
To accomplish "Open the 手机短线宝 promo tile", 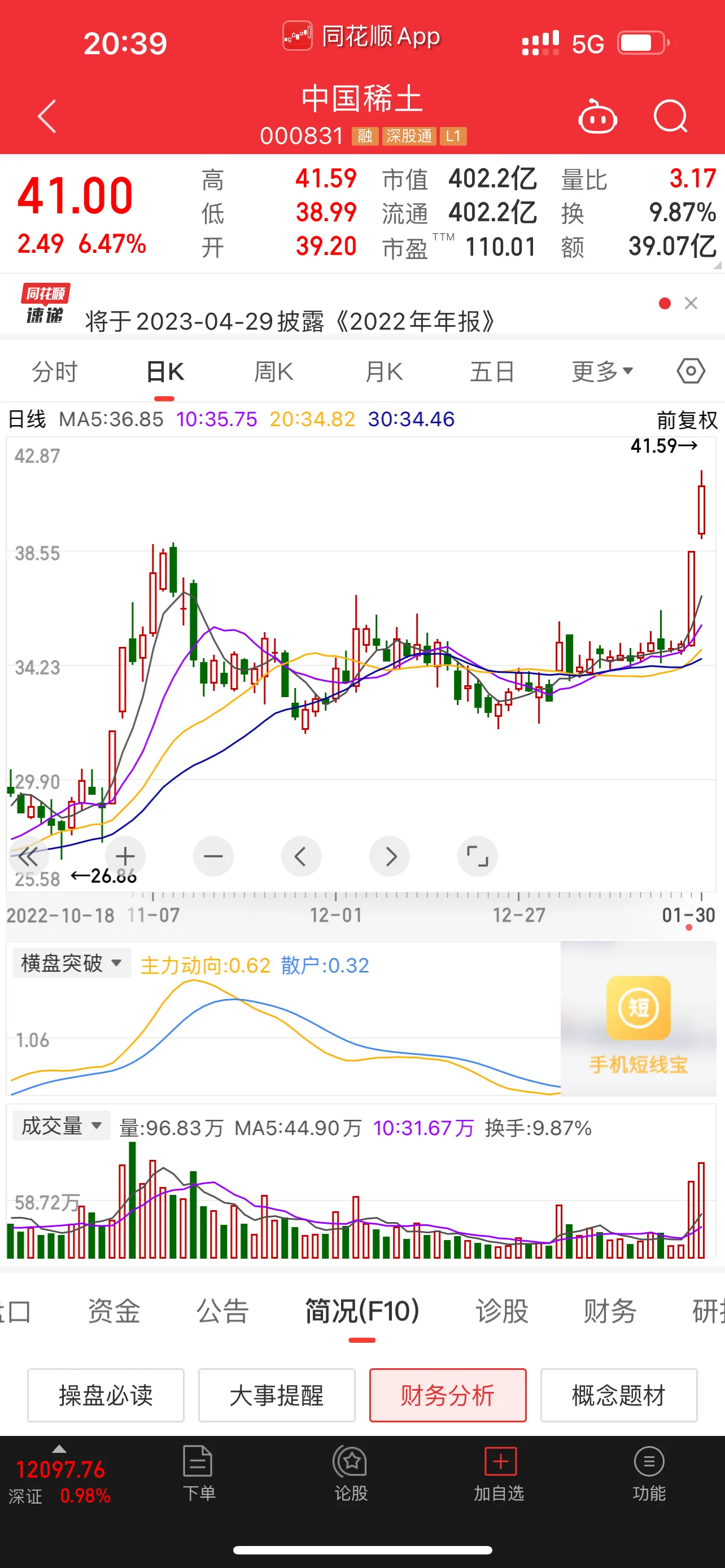I will [x=638, y=1022].
